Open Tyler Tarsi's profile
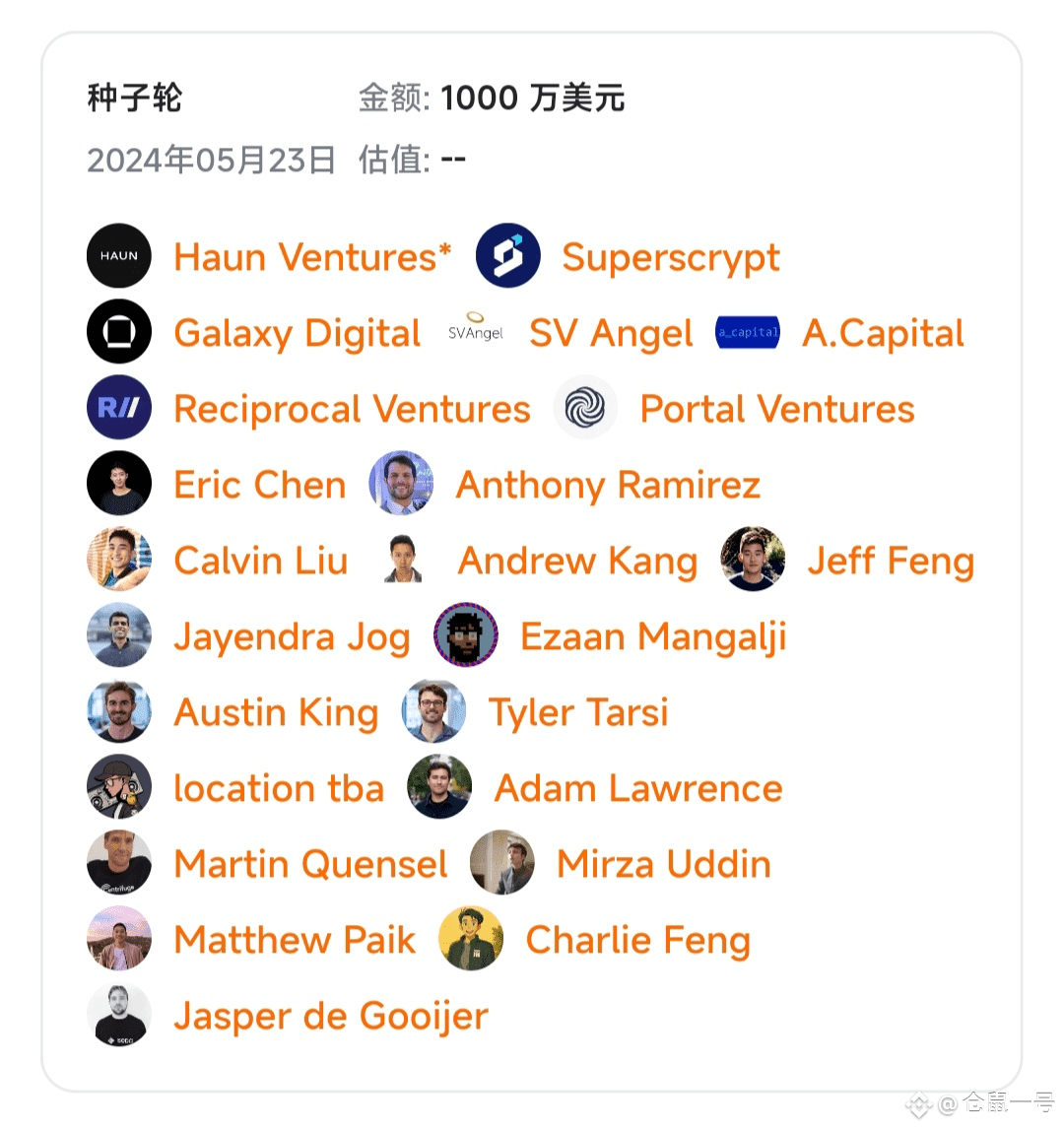 point(578,712)
